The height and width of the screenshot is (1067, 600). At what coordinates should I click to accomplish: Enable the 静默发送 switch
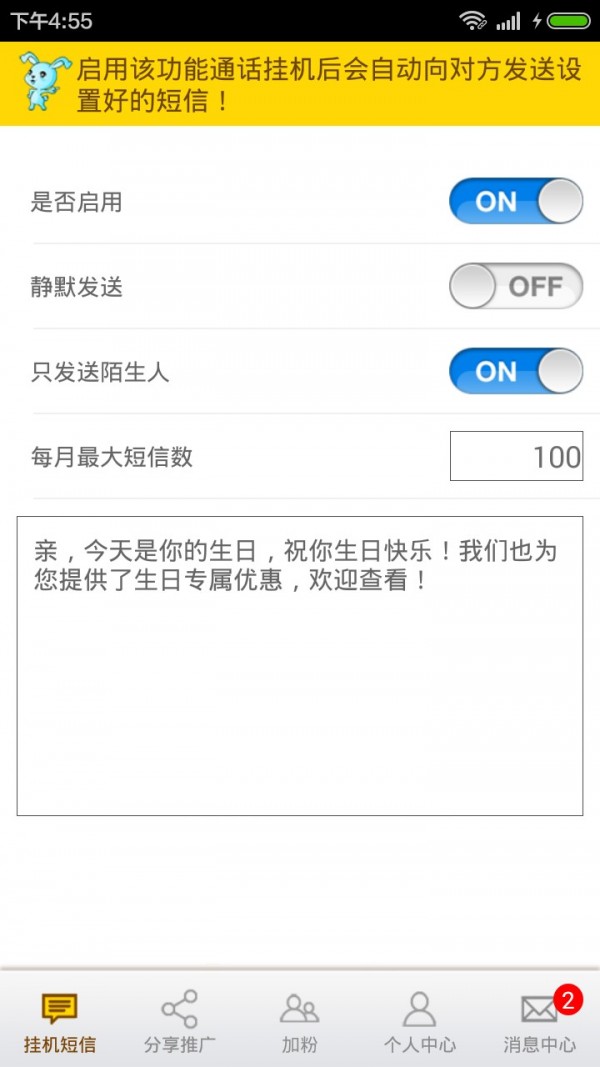(x=516, y=286)
